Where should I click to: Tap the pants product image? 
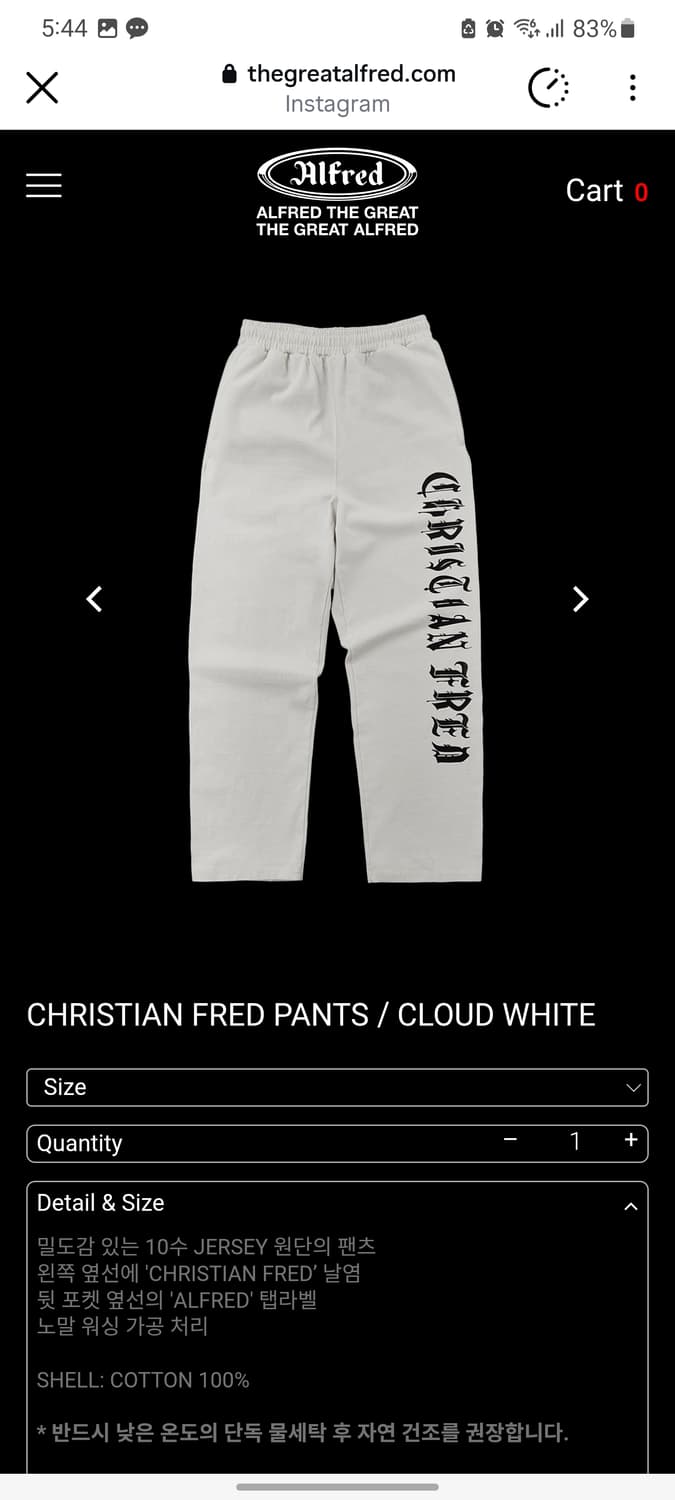click(337, 599)
